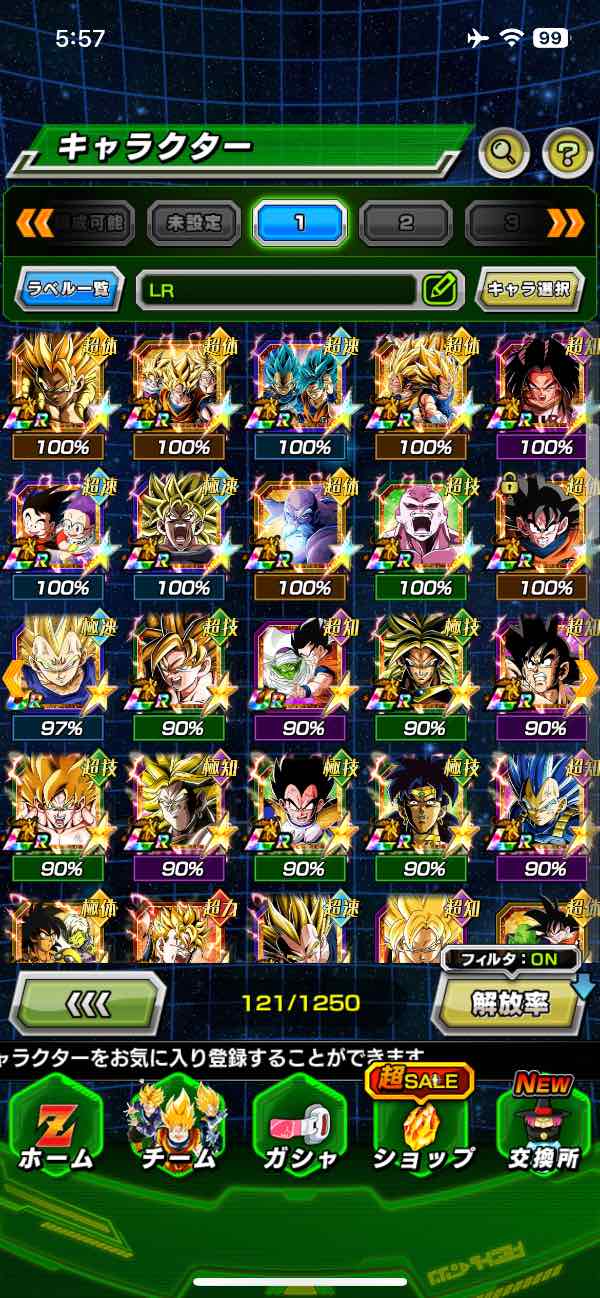This screenshot has width=600, height=1298.
Task: Switch to the 未設定 label tab
Action: click(194, 223)
